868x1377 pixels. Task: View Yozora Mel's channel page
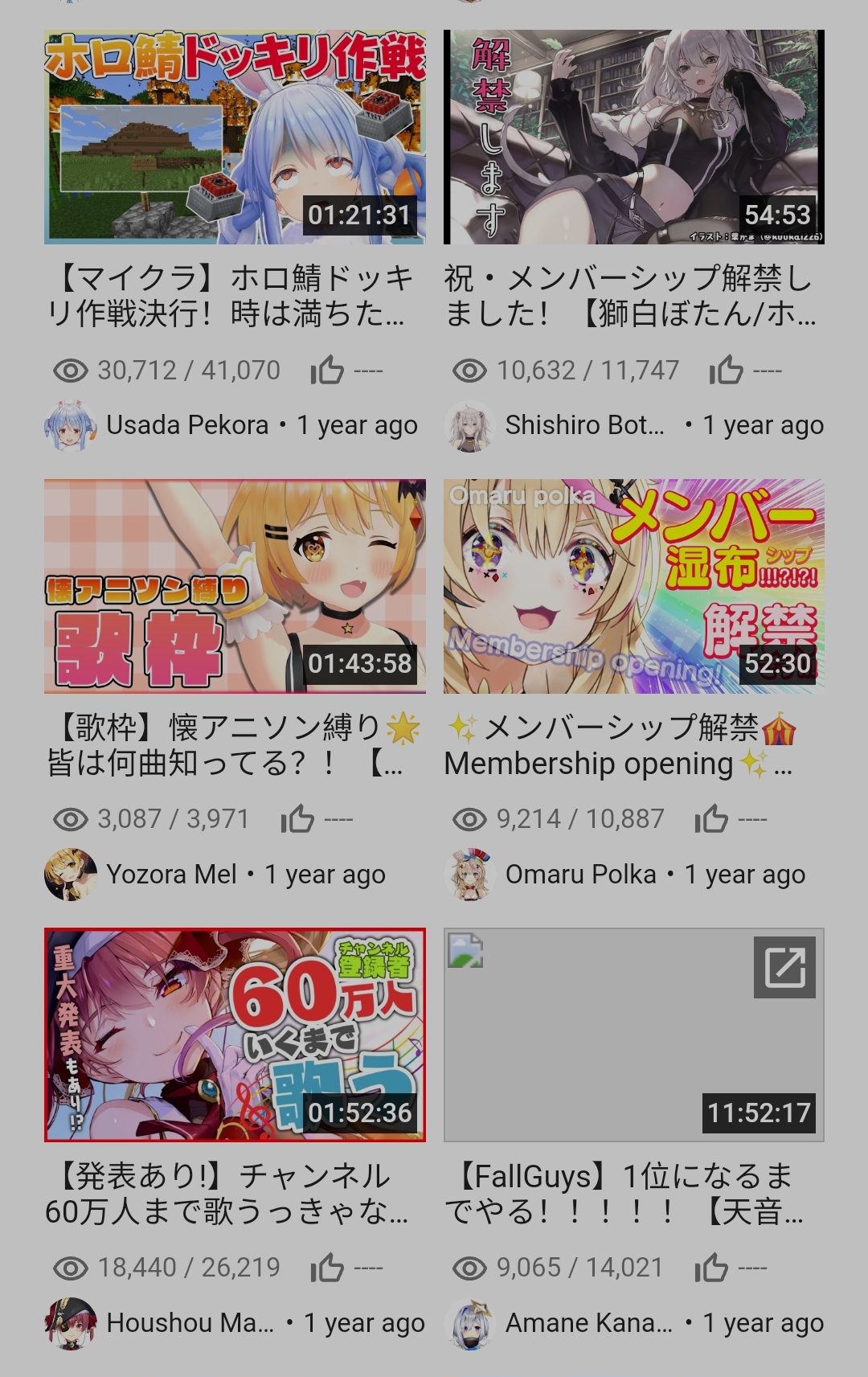click(x=71, y=874)
